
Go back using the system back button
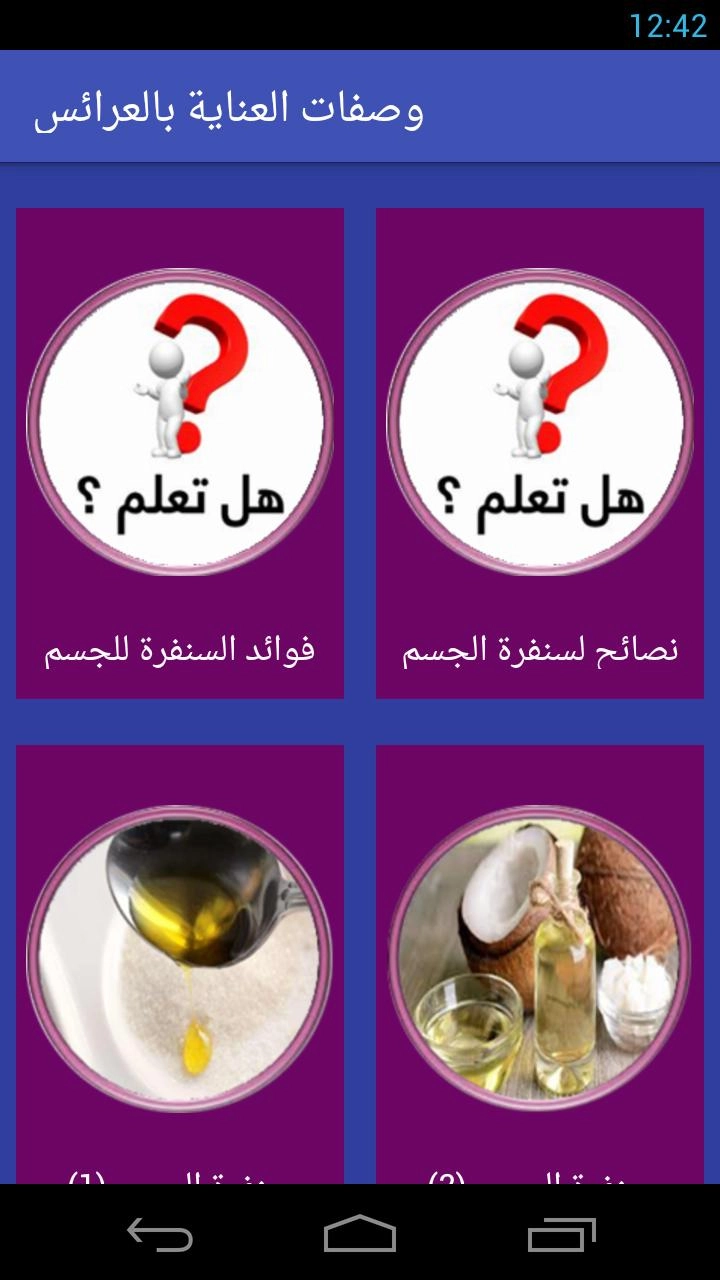(x=160, y=1234)
